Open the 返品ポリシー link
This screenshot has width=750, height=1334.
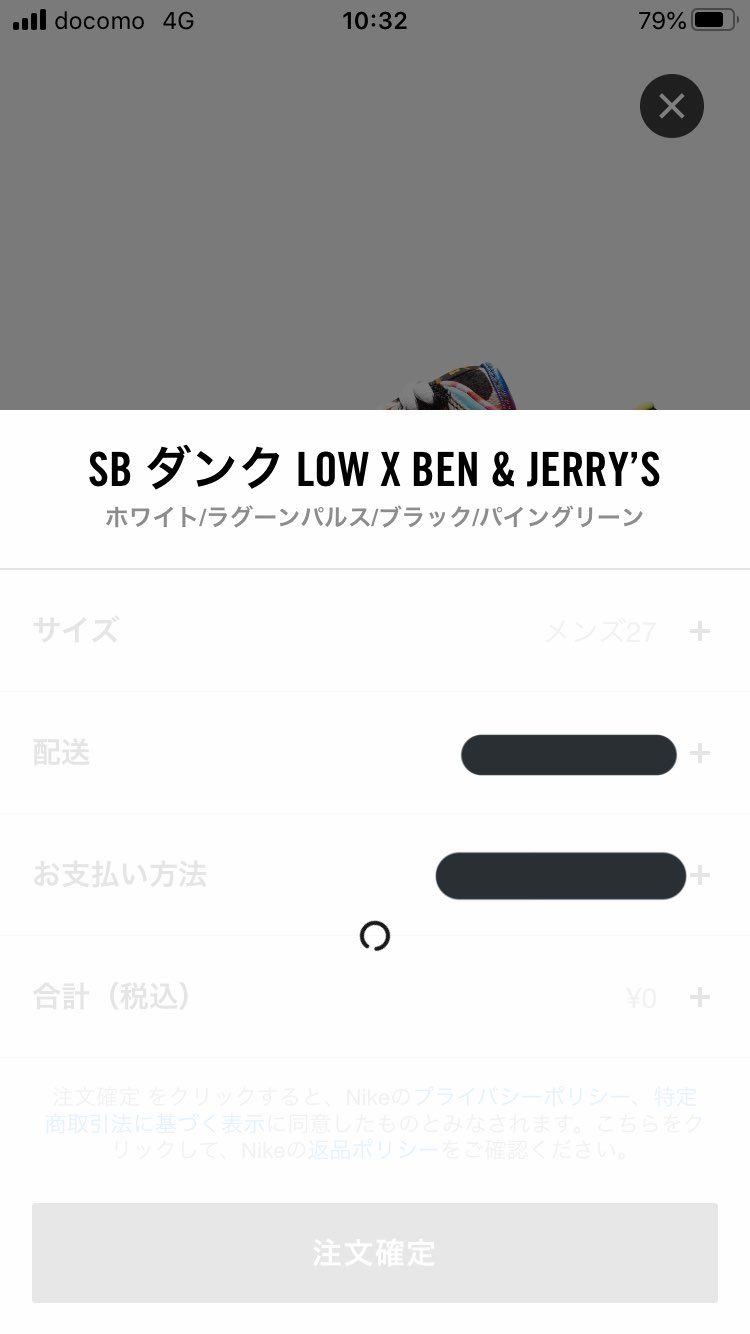coord(372,1150)
